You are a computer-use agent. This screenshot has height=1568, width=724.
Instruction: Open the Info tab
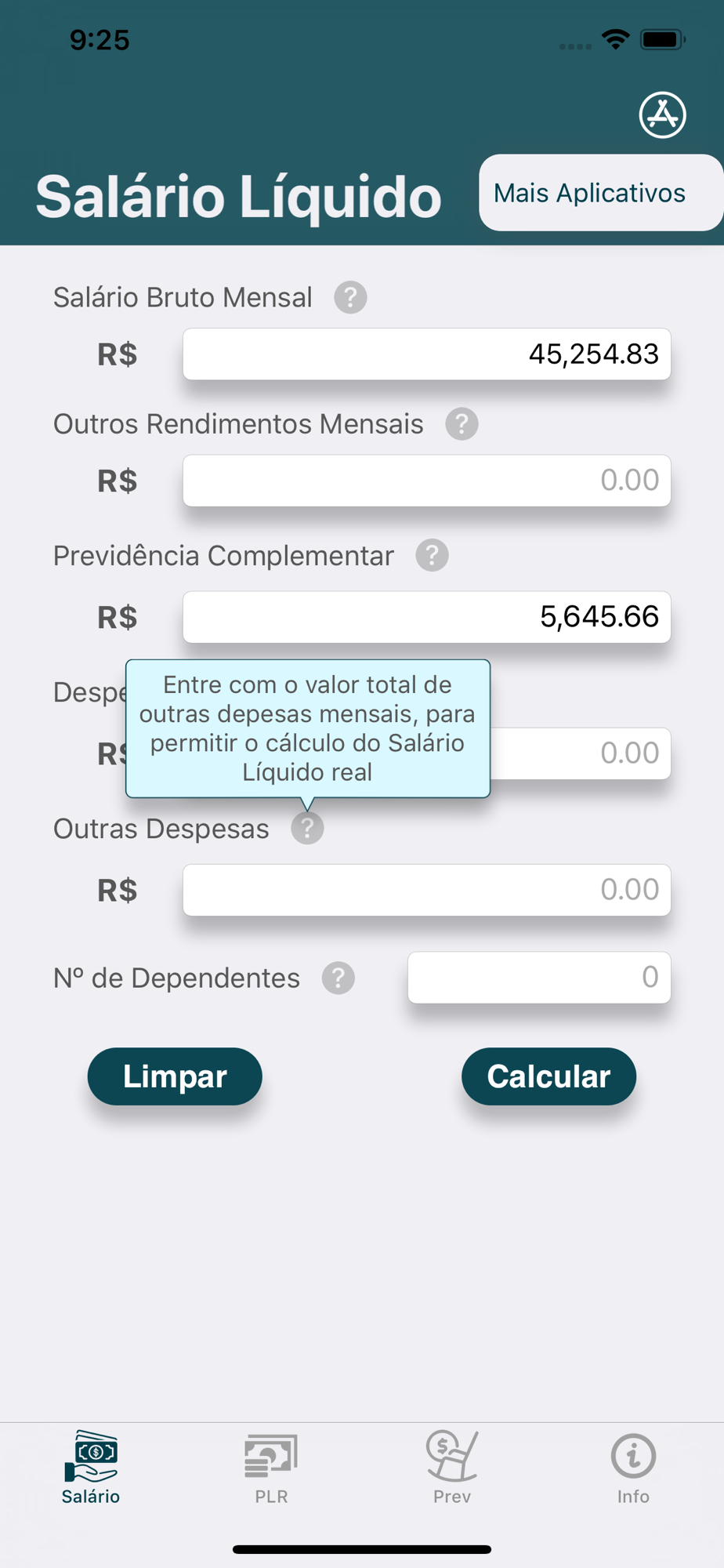[x=632, y=1468]
